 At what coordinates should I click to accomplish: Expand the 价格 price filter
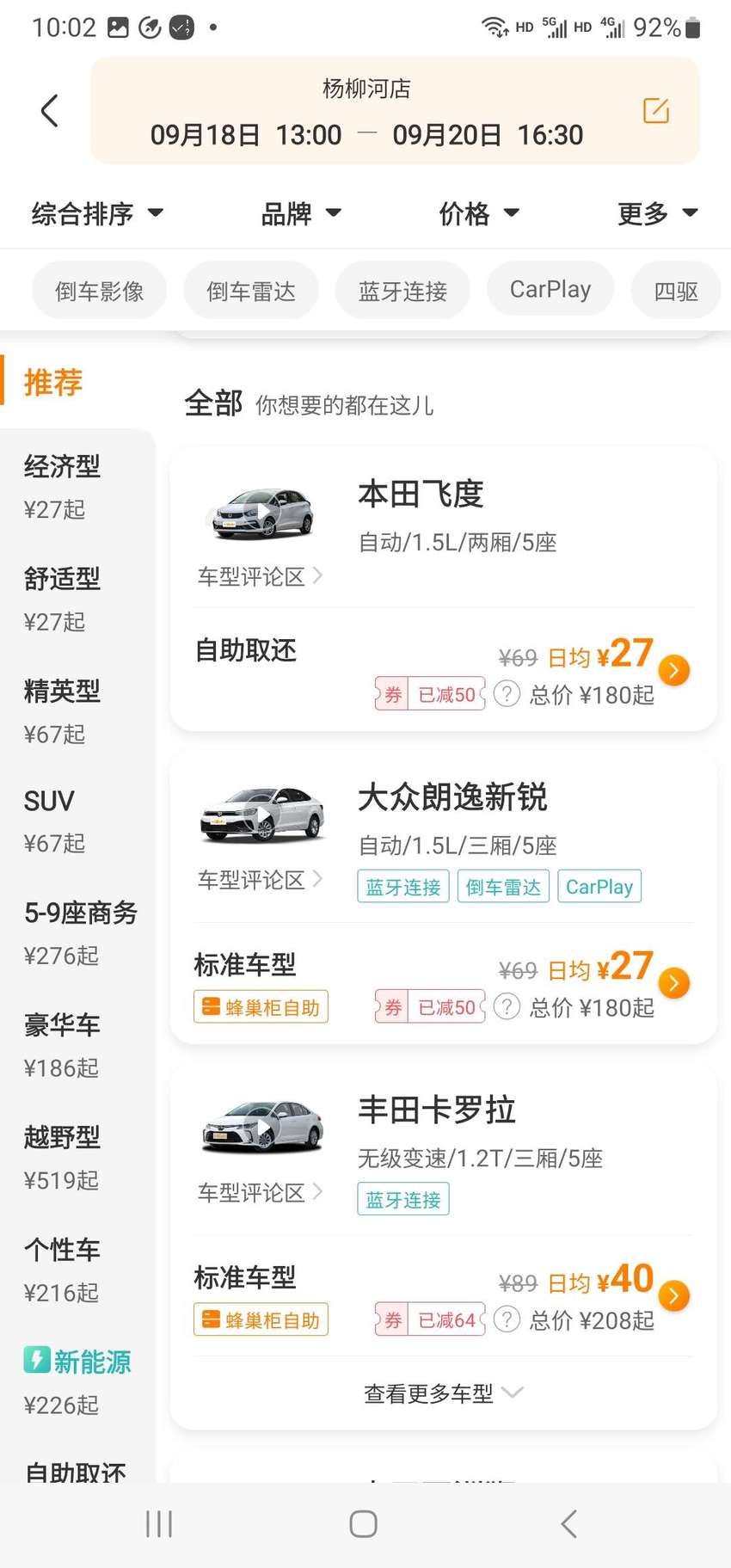click(479, 213)
